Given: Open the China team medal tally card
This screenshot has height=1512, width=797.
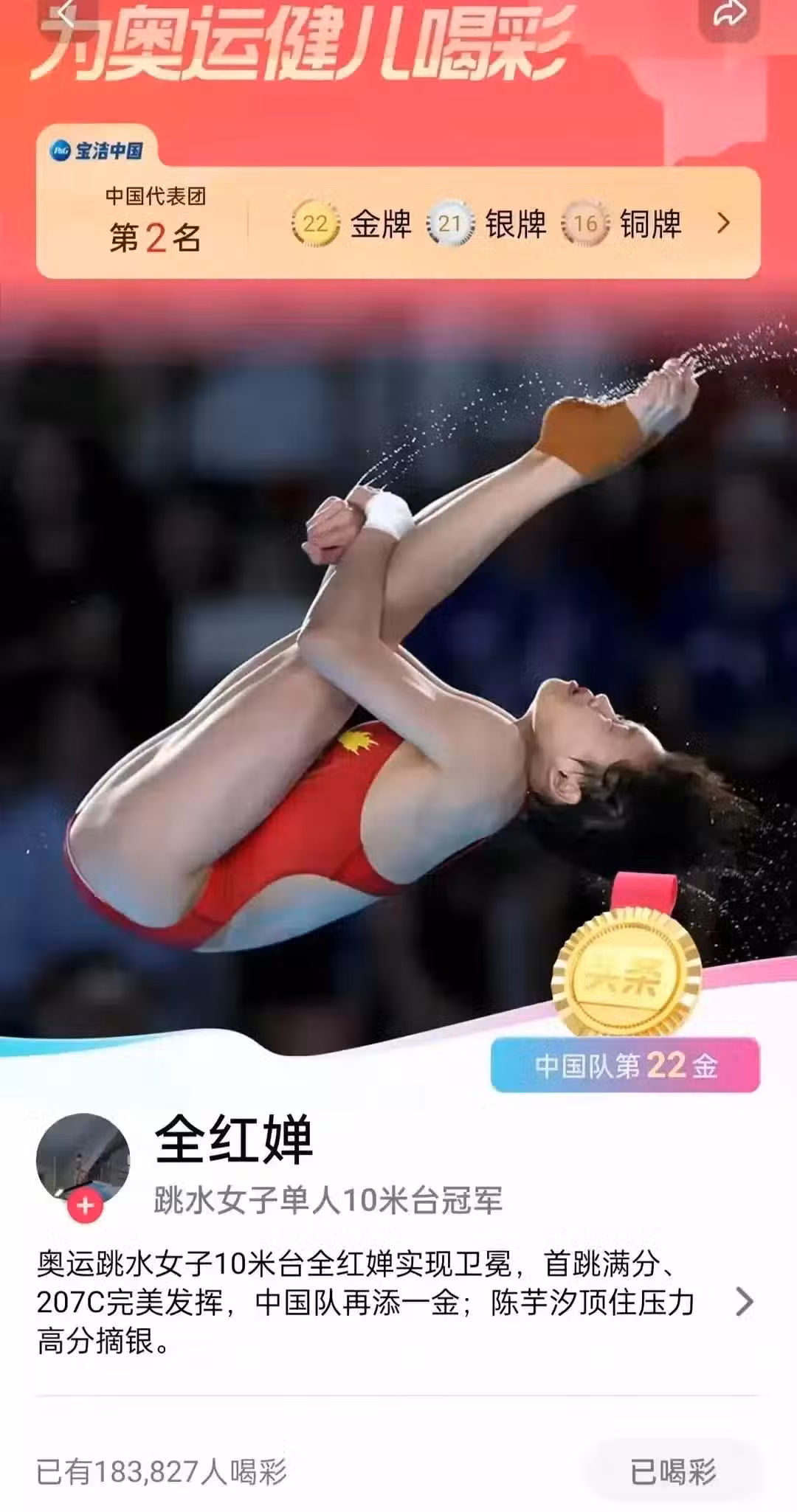Looking at the screenshot, I should click(x=398, y=223).
